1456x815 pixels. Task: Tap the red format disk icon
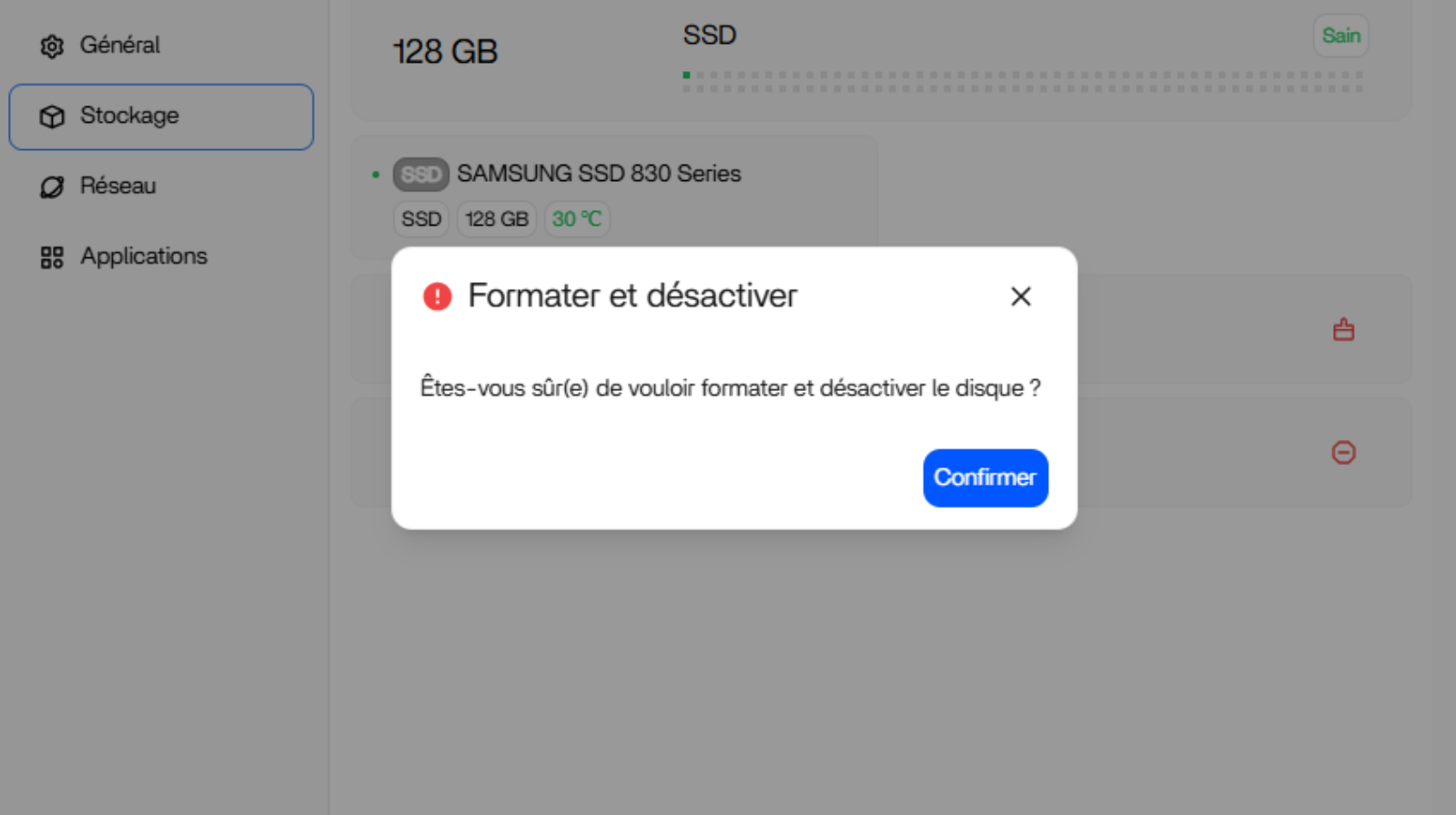pyautogui.click(x=1343, y=329)
